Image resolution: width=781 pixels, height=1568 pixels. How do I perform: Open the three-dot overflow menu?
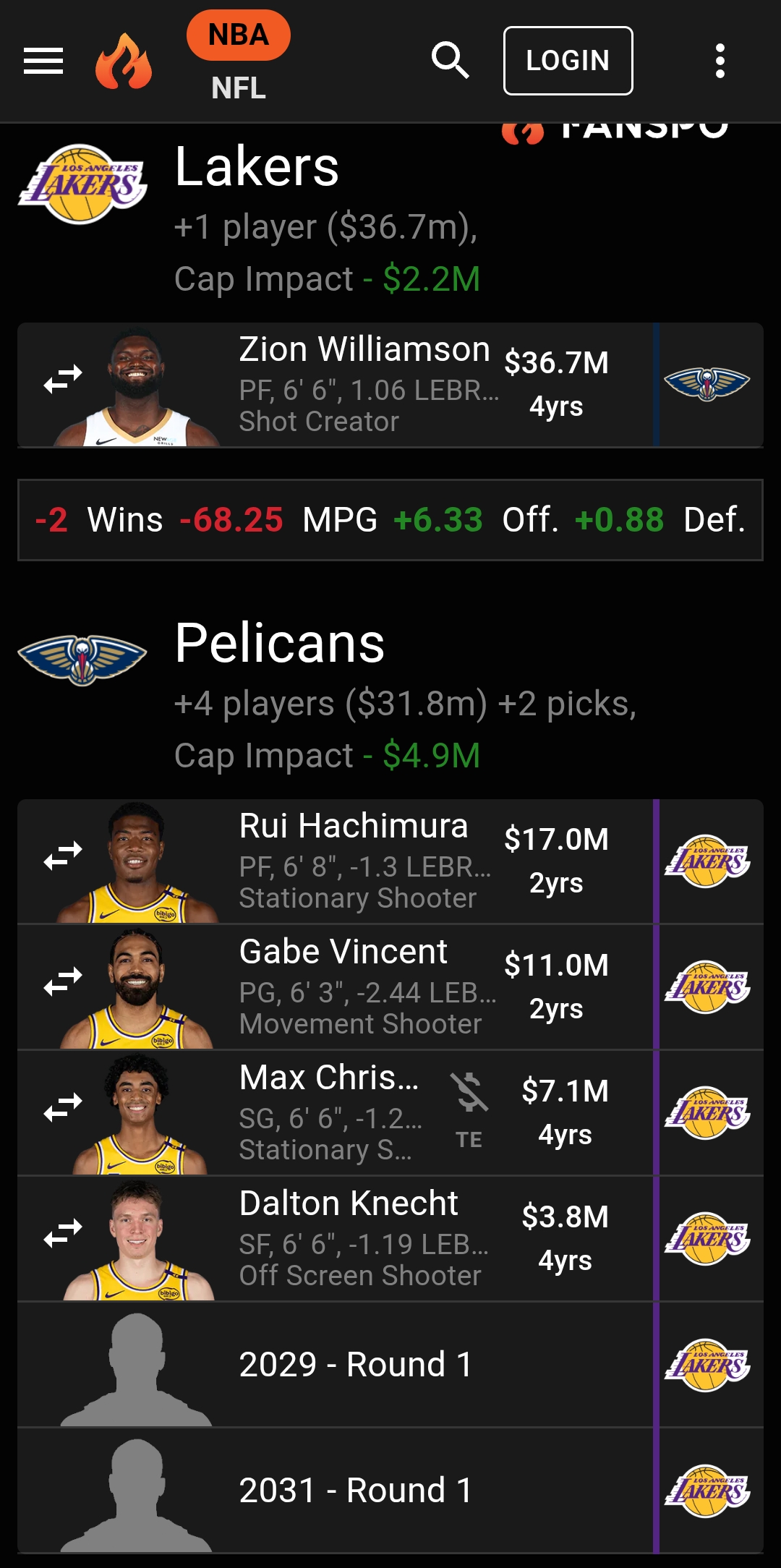pyautogui.click(x=720, y=61)
